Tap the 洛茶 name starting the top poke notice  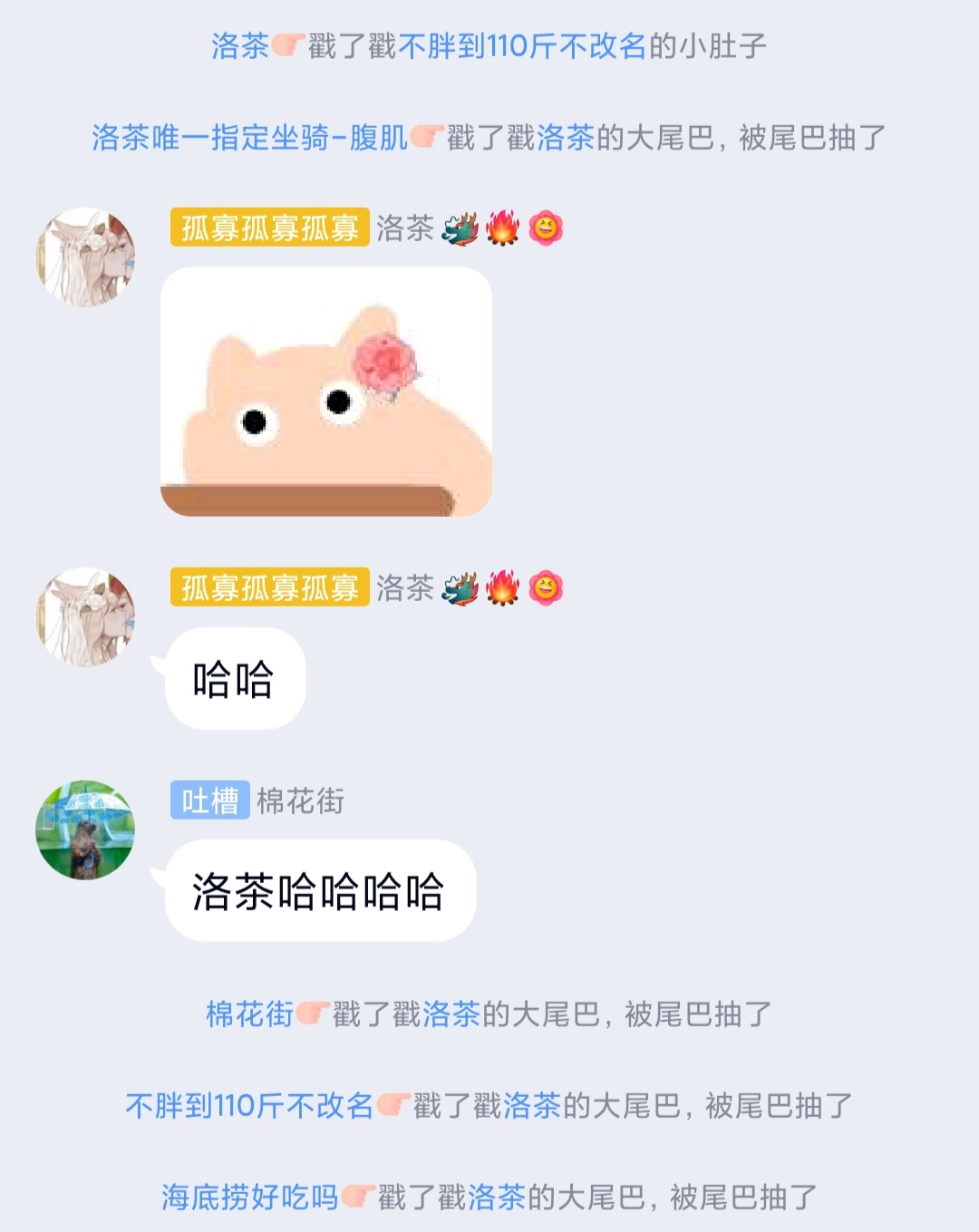(240, 46)
